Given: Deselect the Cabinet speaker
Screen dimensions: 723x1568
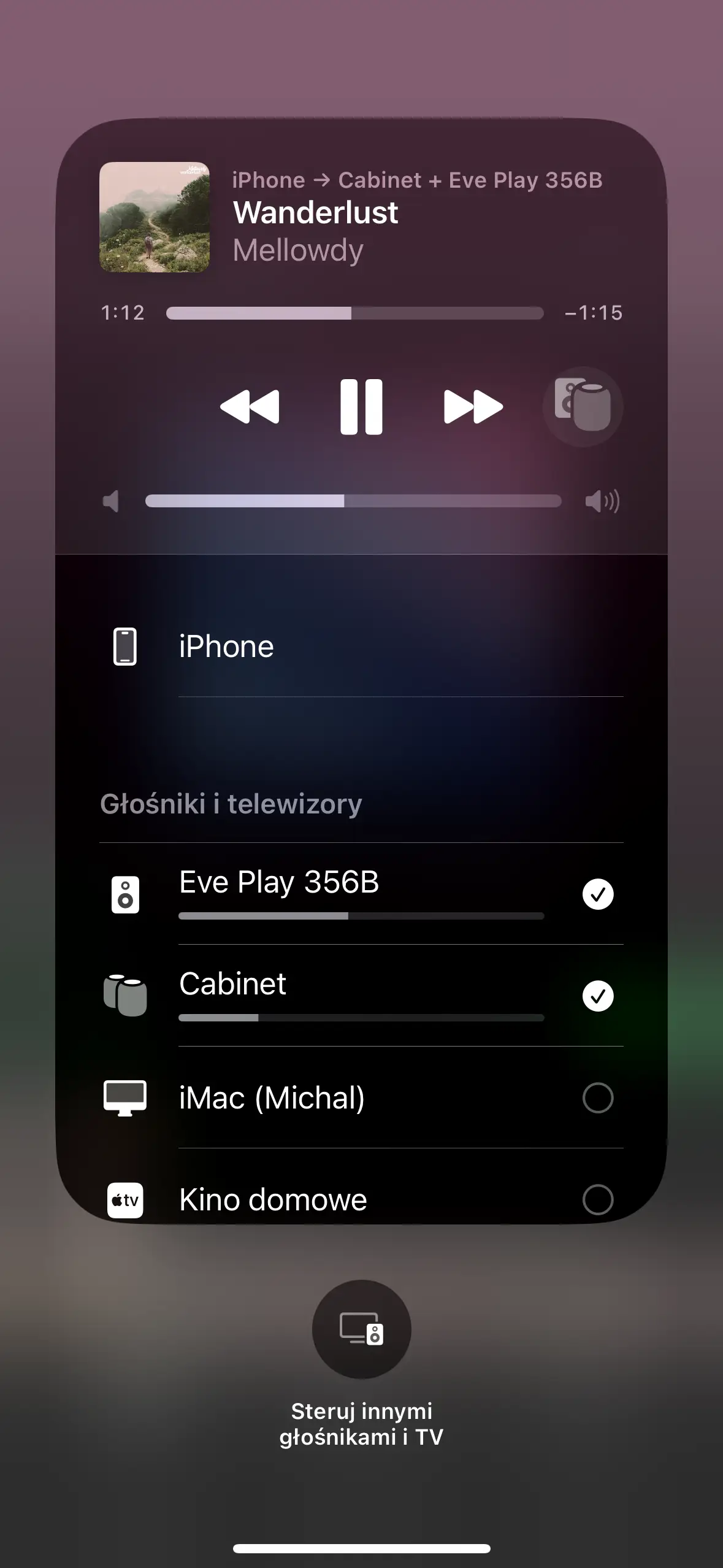Looking at the screenshot, I should coord(597,996).
